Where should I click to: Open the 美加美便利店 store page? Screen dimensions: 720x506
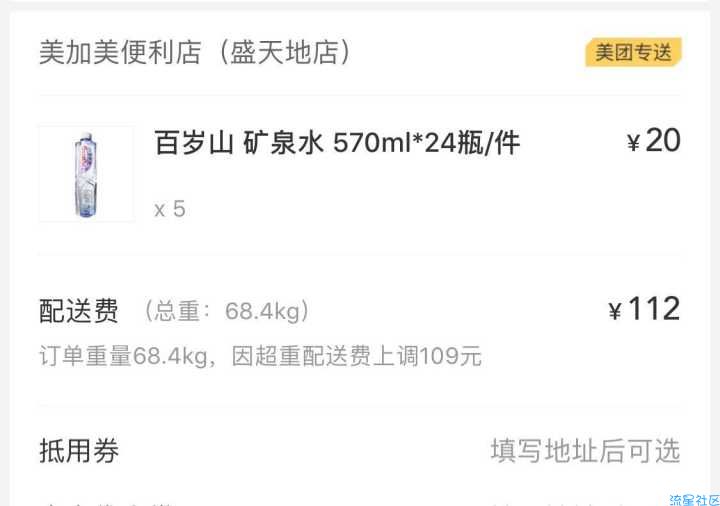(x=195, y=53)
